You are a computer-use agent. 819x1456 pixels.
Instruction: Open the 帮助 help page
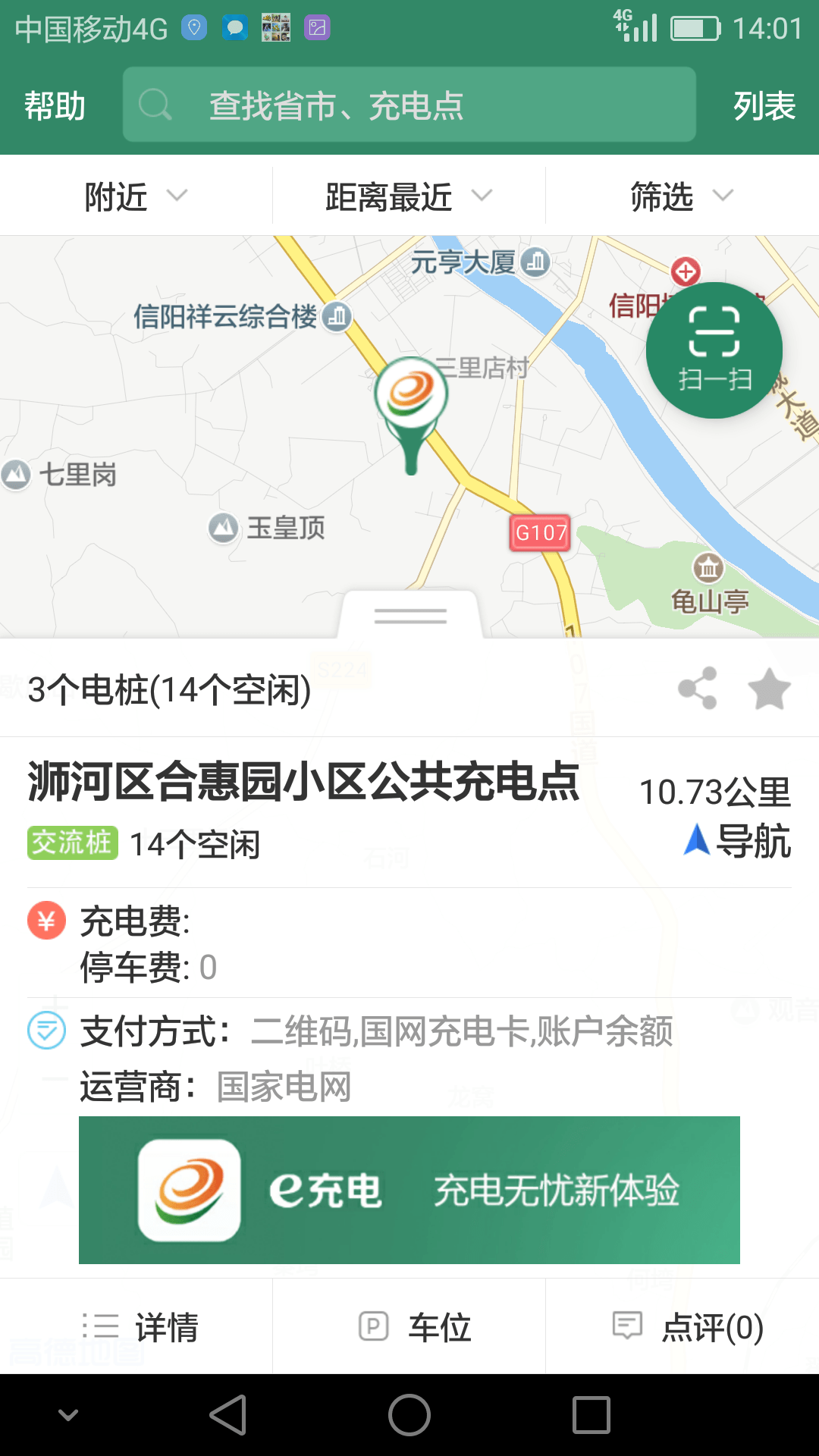point(55,105)
